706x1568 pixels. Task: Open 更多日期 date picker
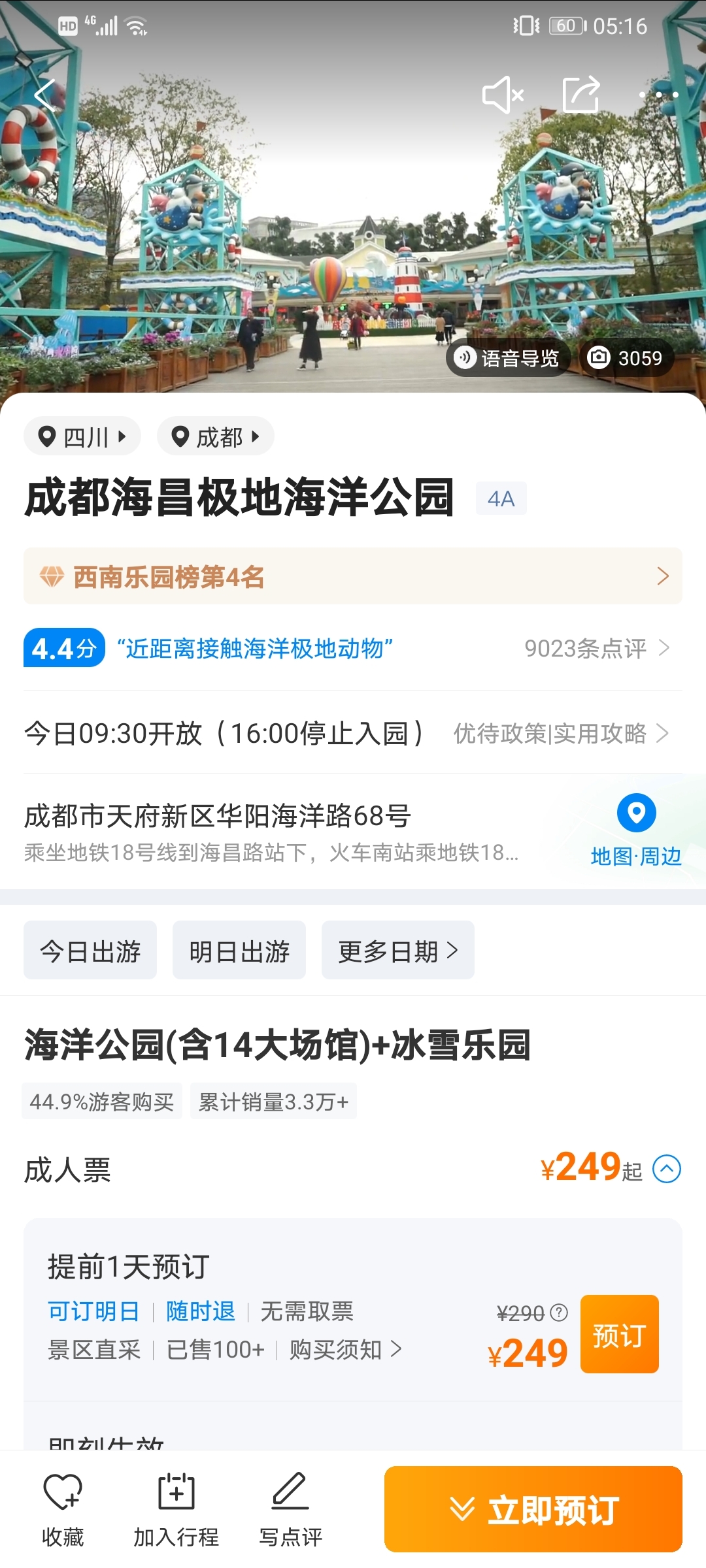397,951
